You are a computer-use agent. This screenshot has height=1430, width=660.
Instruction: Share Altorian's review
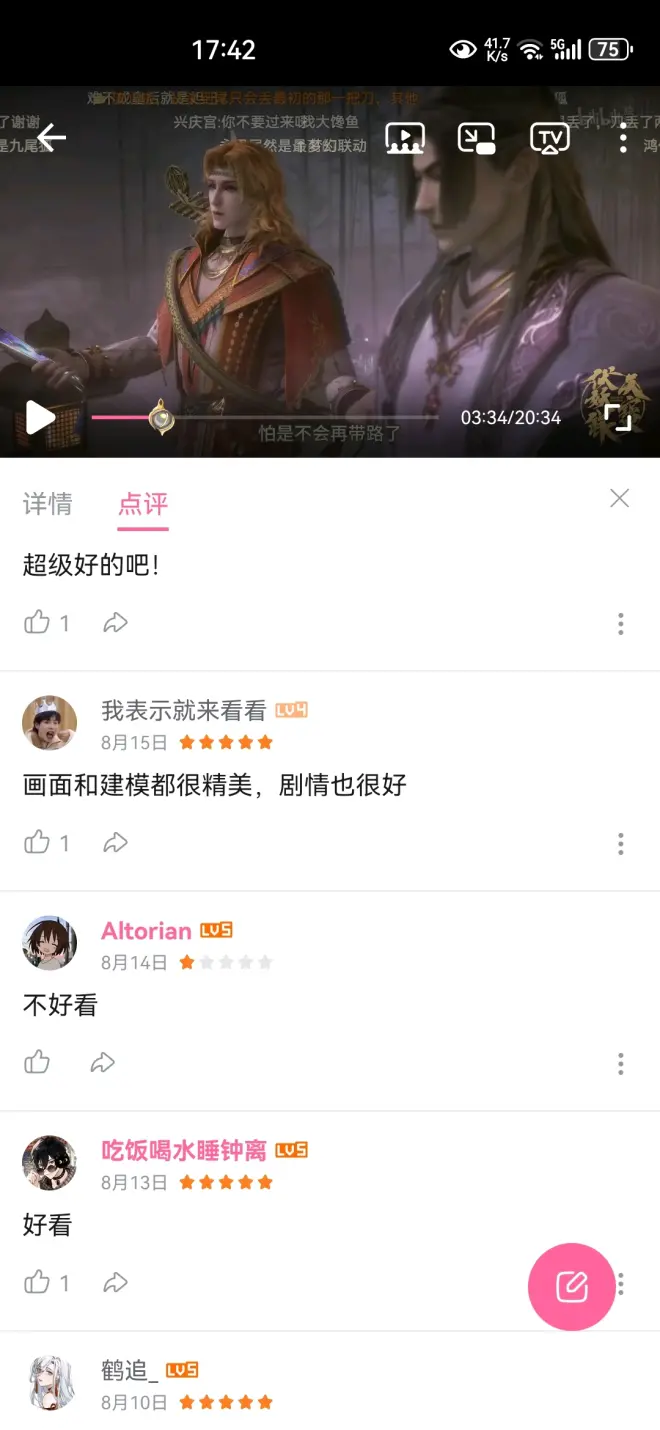103,1062
